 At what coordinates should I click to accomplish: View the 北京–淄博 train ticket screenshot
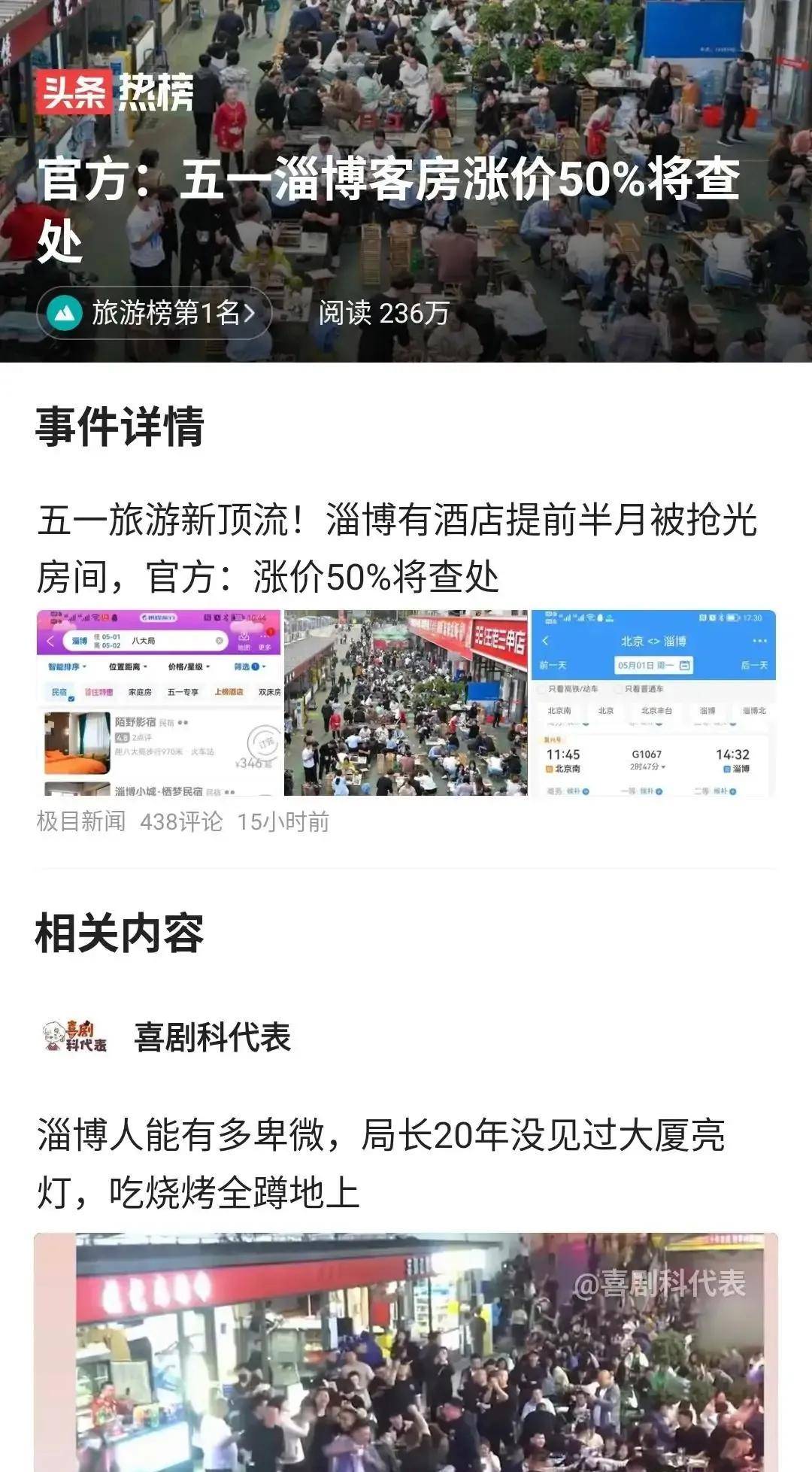[653, 703]
